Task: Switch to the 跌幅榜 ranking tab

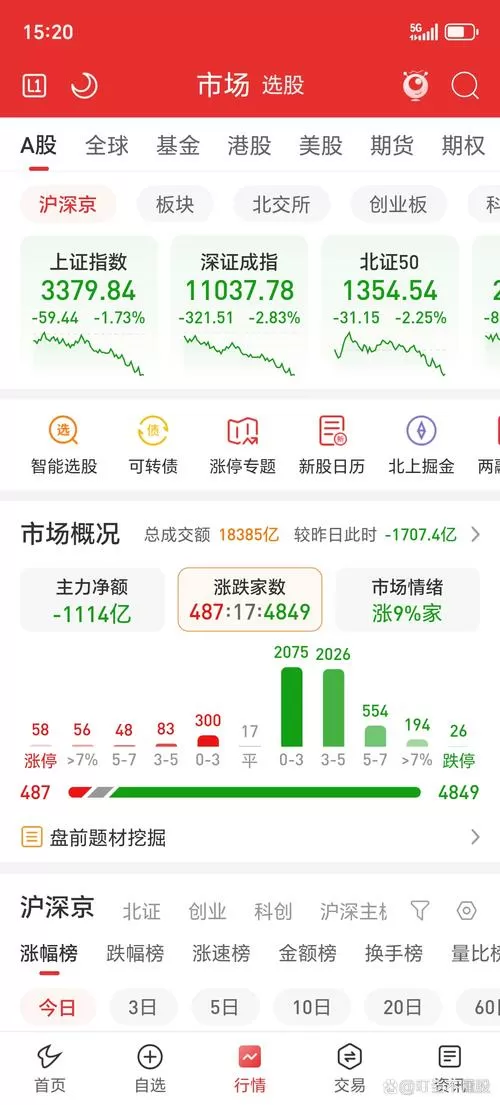Action: pyautogui.click(x=135, y=953)
